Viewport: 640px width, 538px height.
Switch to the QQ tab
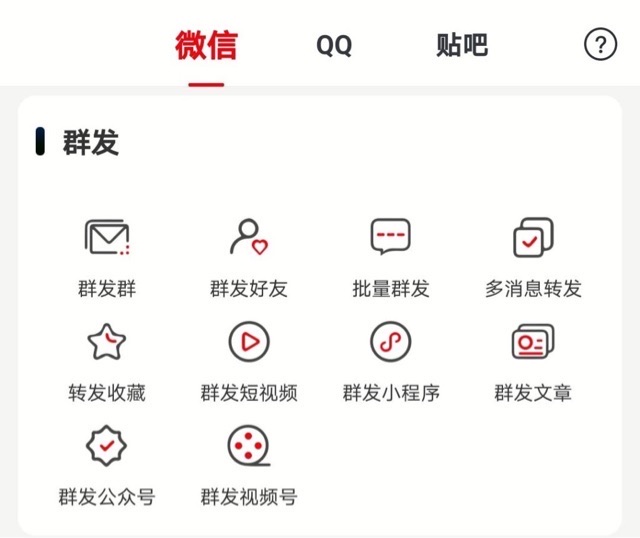pos(334,46)
